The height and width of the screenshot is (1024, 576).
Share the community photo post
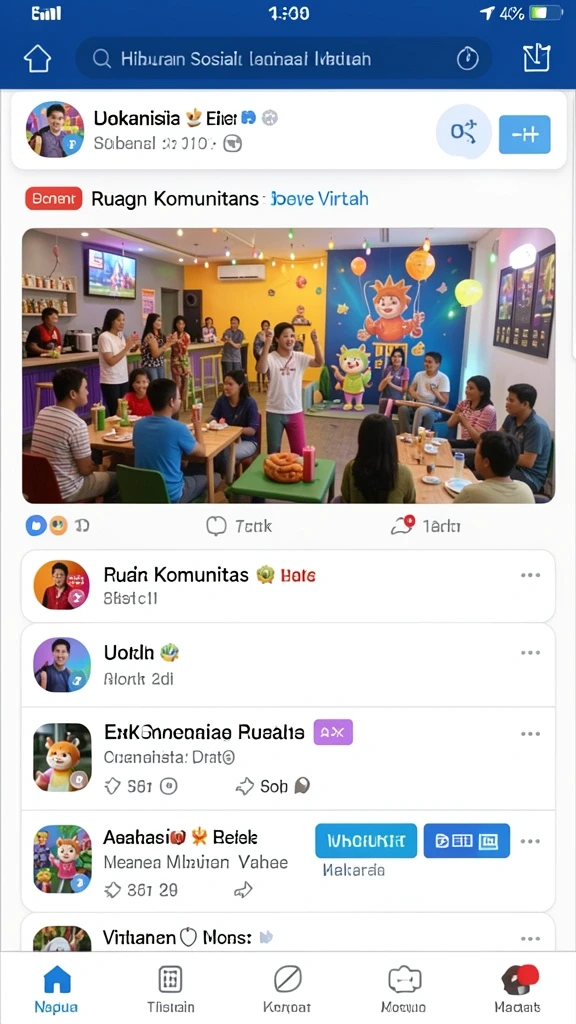[426, 526]
